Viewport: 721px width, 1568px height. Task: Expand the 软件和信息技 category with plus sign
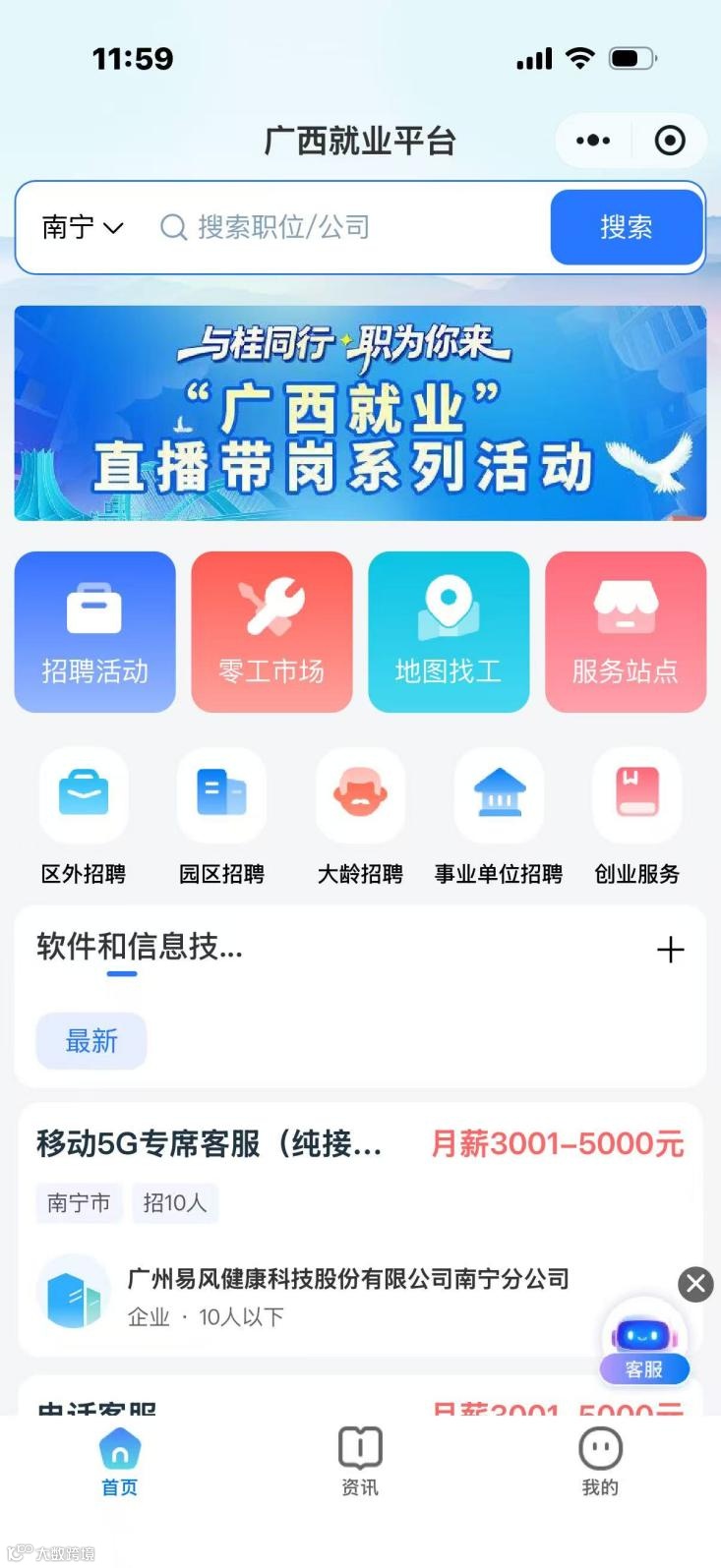pos(670,949)
